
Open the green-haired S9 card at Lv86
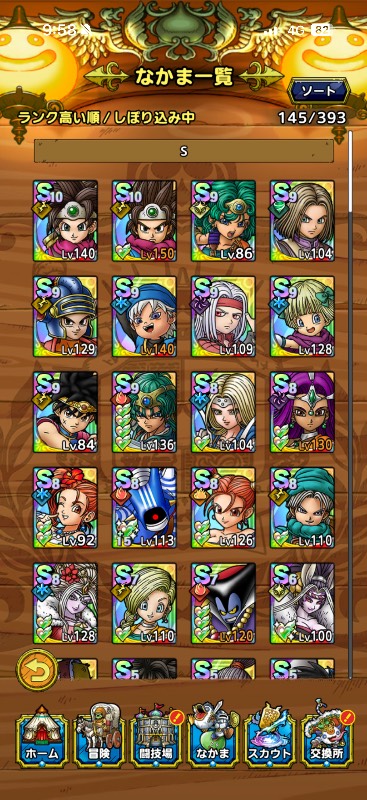tap(224, 220)
